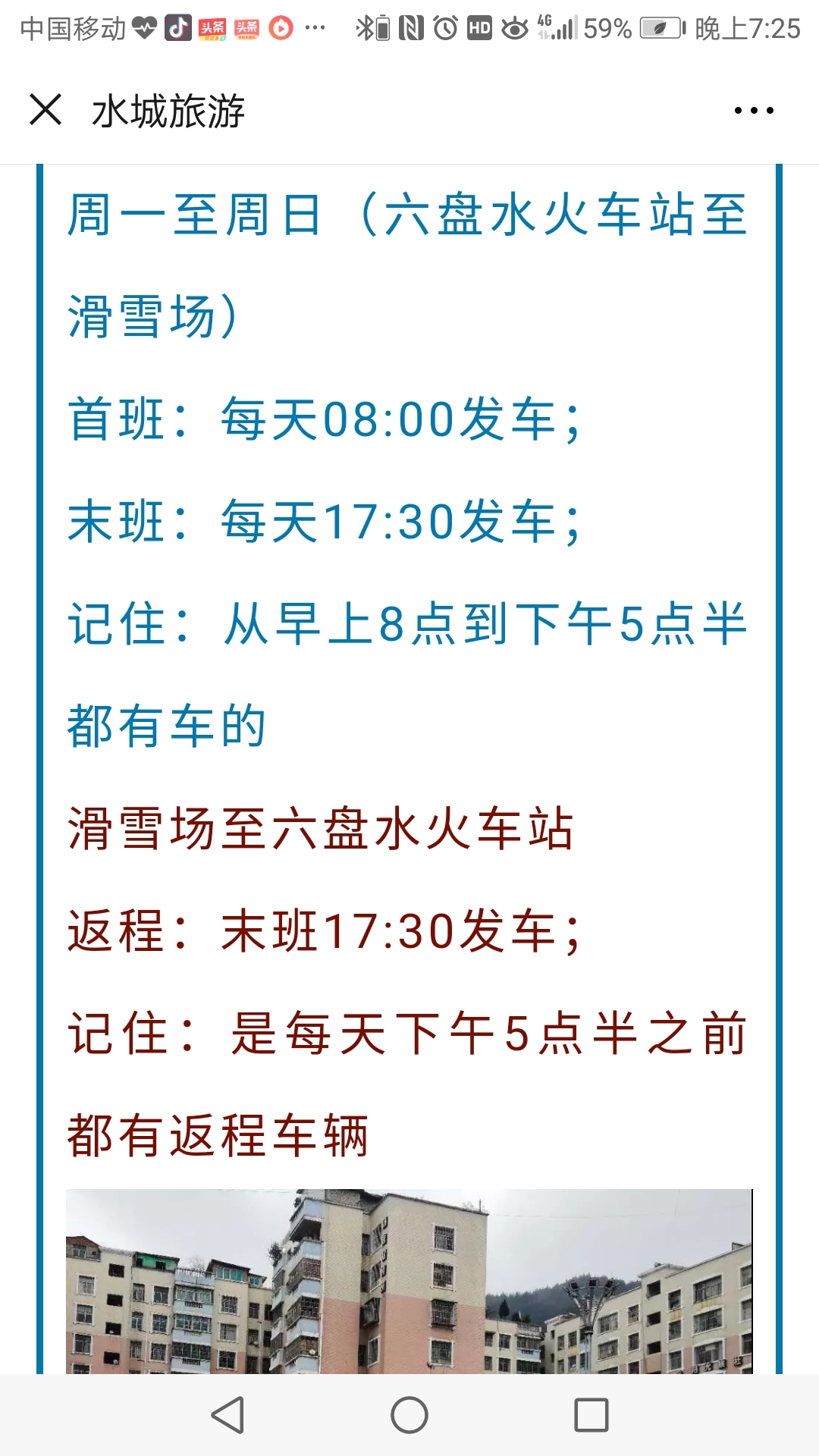The height and width of the screenshot is (1456, 819).
Task: Open the recent apps view
Action: click(x=591, y=1415)
